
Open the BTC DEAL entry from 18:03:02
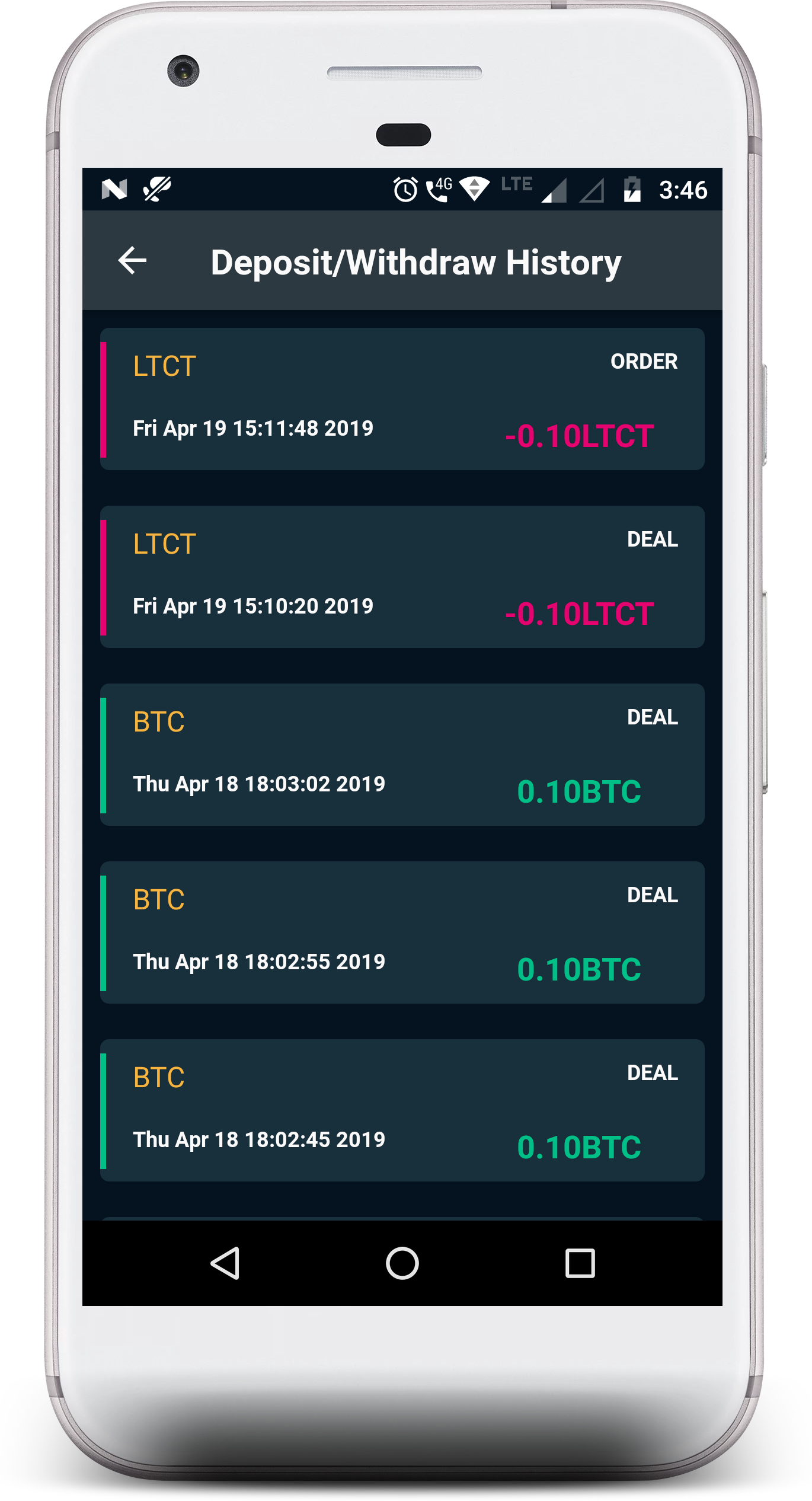pyautogui.click(x=402, y=755)
